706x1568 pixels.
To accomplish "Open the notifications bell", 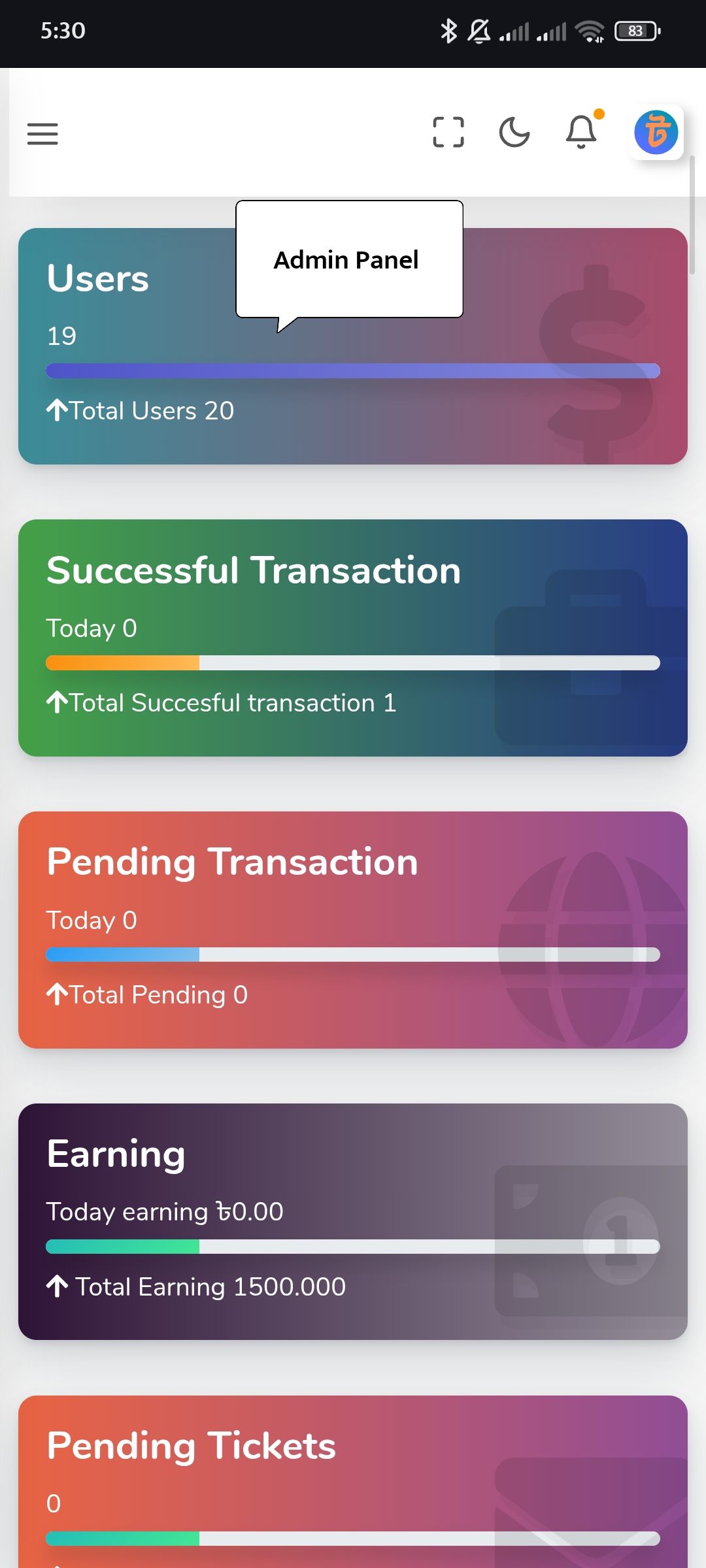I will (x=581, y=131).
